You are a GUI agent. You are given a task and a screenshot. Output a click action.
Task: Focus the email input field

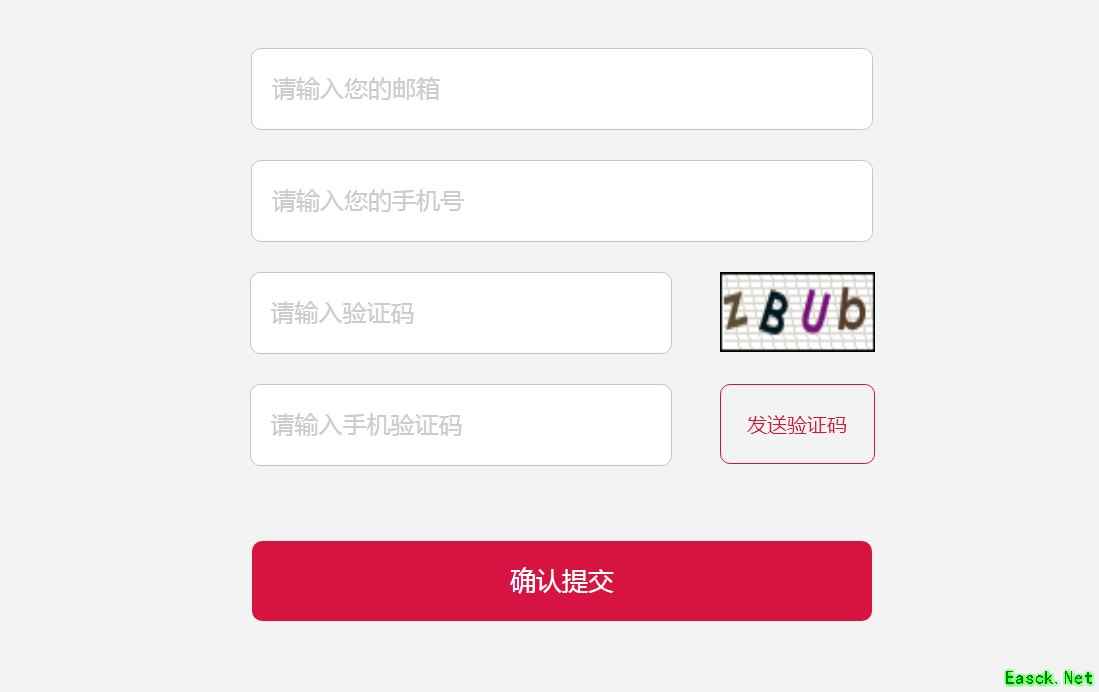561,89
